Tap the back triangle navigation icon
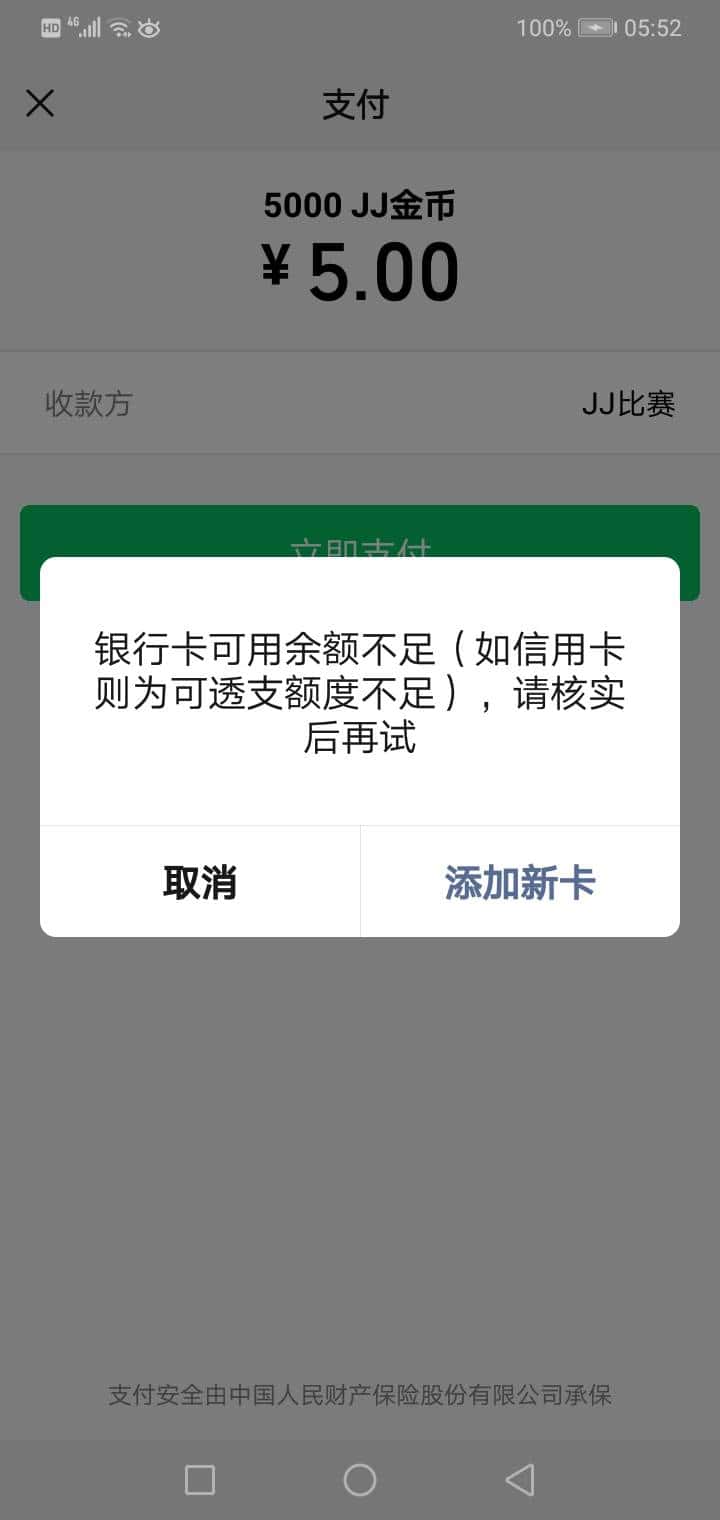Viewport: 720px width, 1520px height. coord(520,1479)
